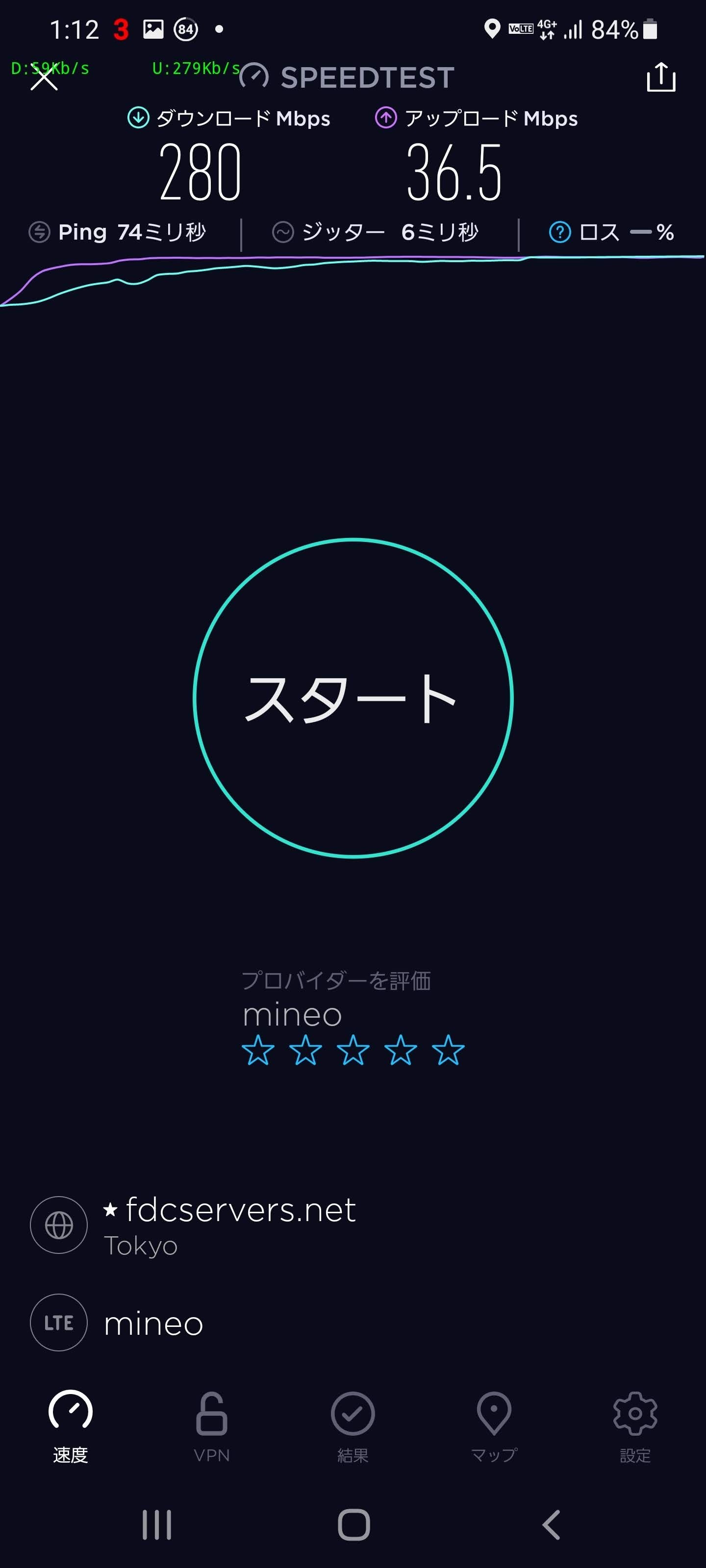Start a new speed test with スタート
The height and width of the screenshot is (1568, 706).
(353, 698)
